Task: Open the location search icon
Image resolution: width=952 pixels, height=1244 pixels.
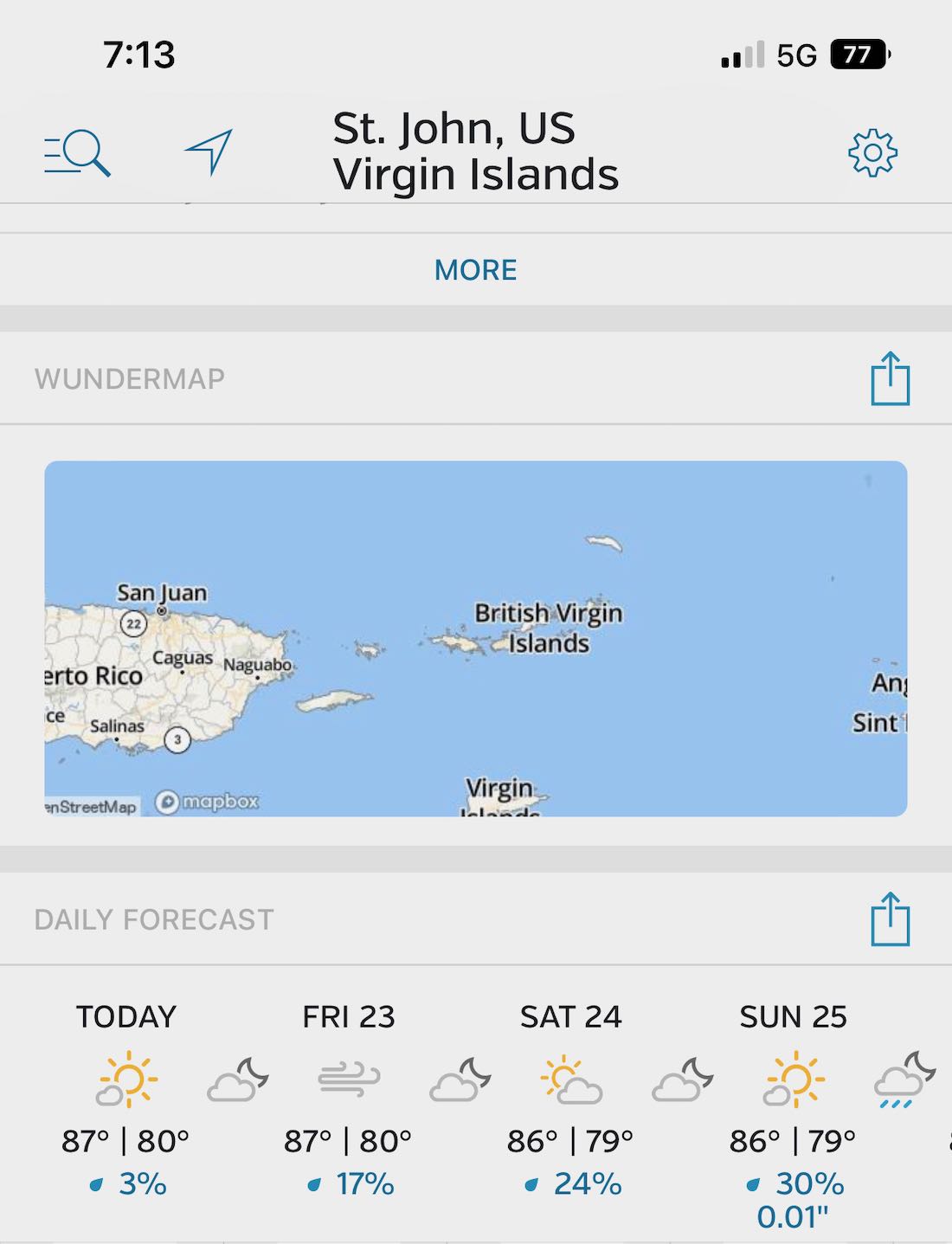Action: point(78,153)
